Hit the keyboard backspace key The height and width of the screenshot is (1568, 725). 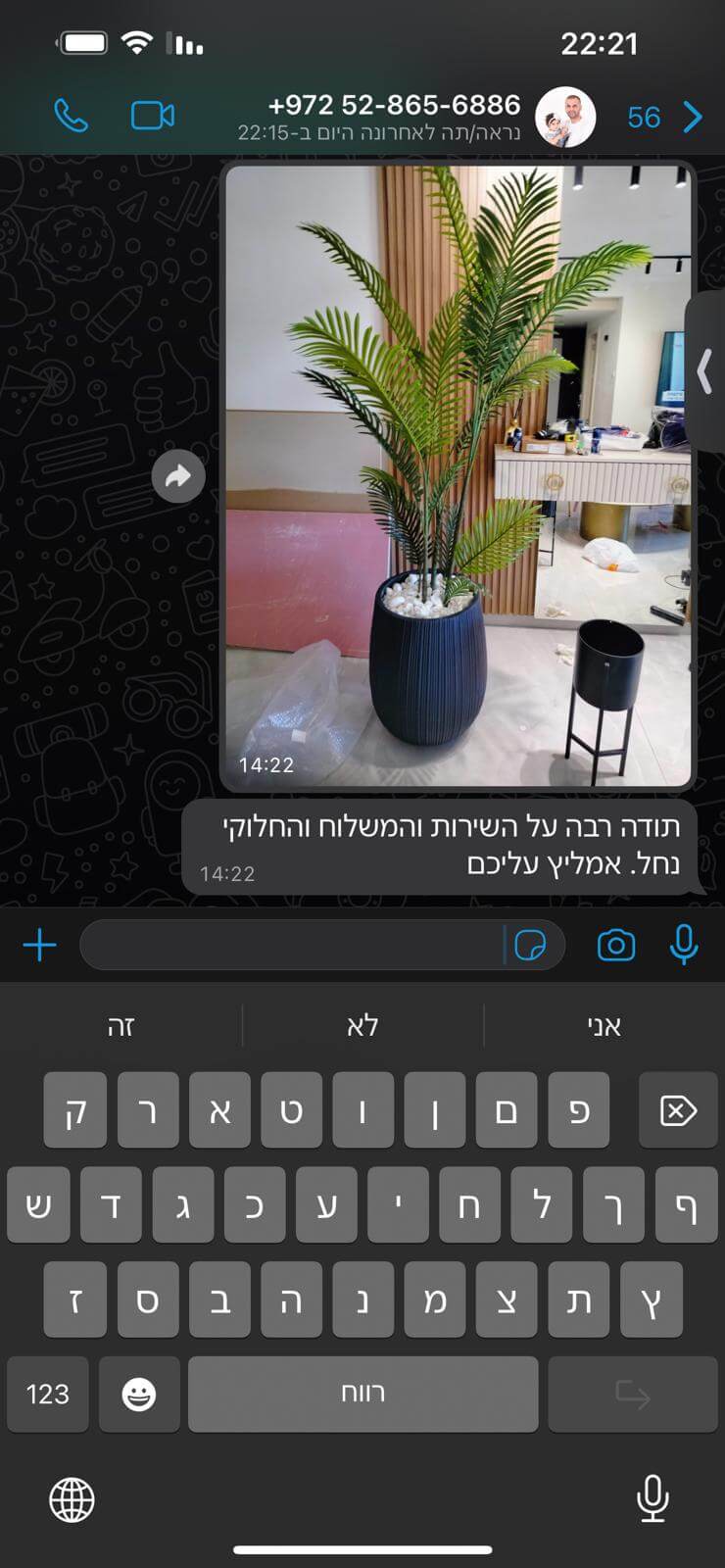(678, 1110)
